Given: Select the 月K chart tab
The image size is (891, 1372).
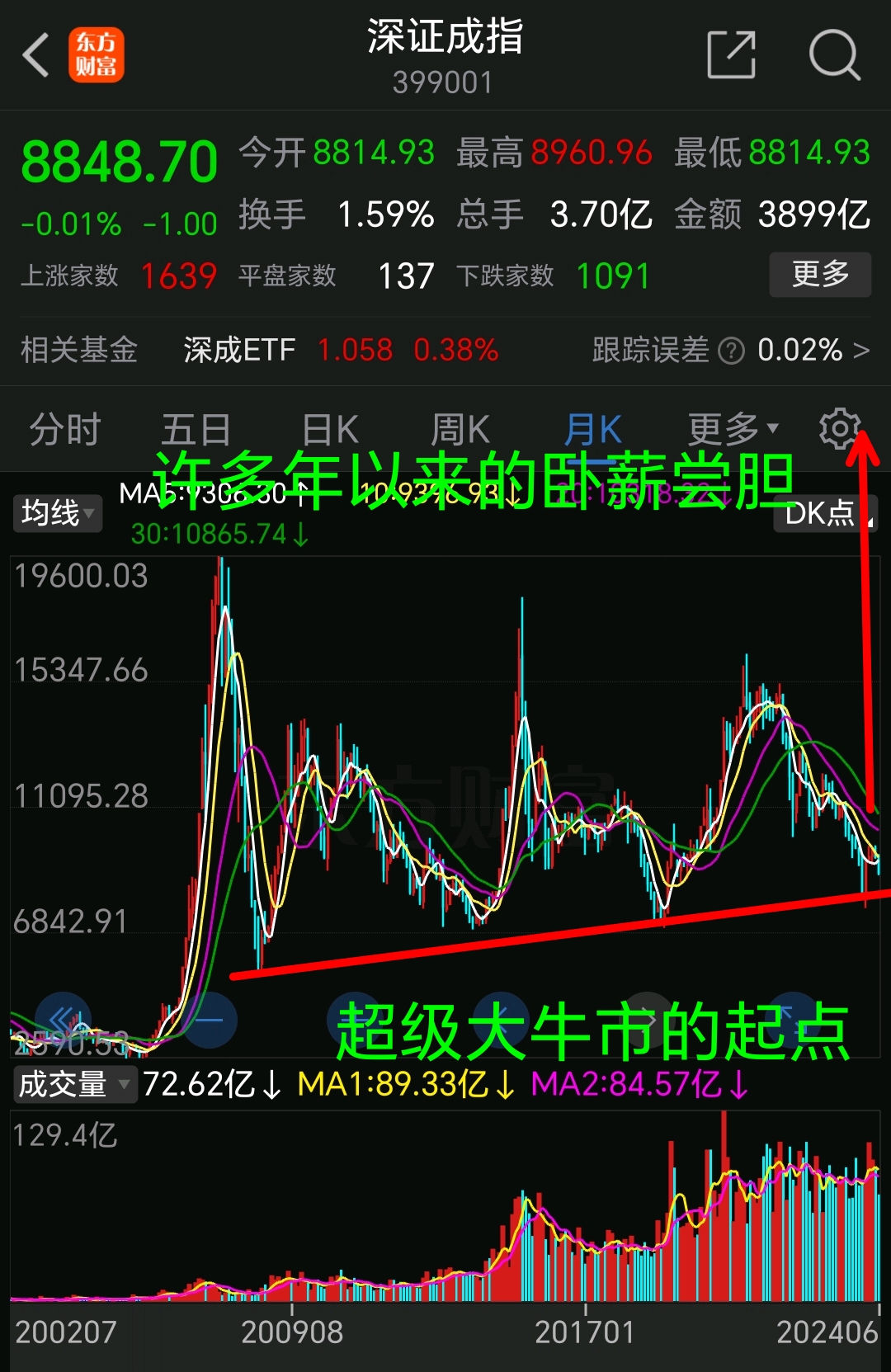Looking at the screenshot, I should tap(592, 430).
